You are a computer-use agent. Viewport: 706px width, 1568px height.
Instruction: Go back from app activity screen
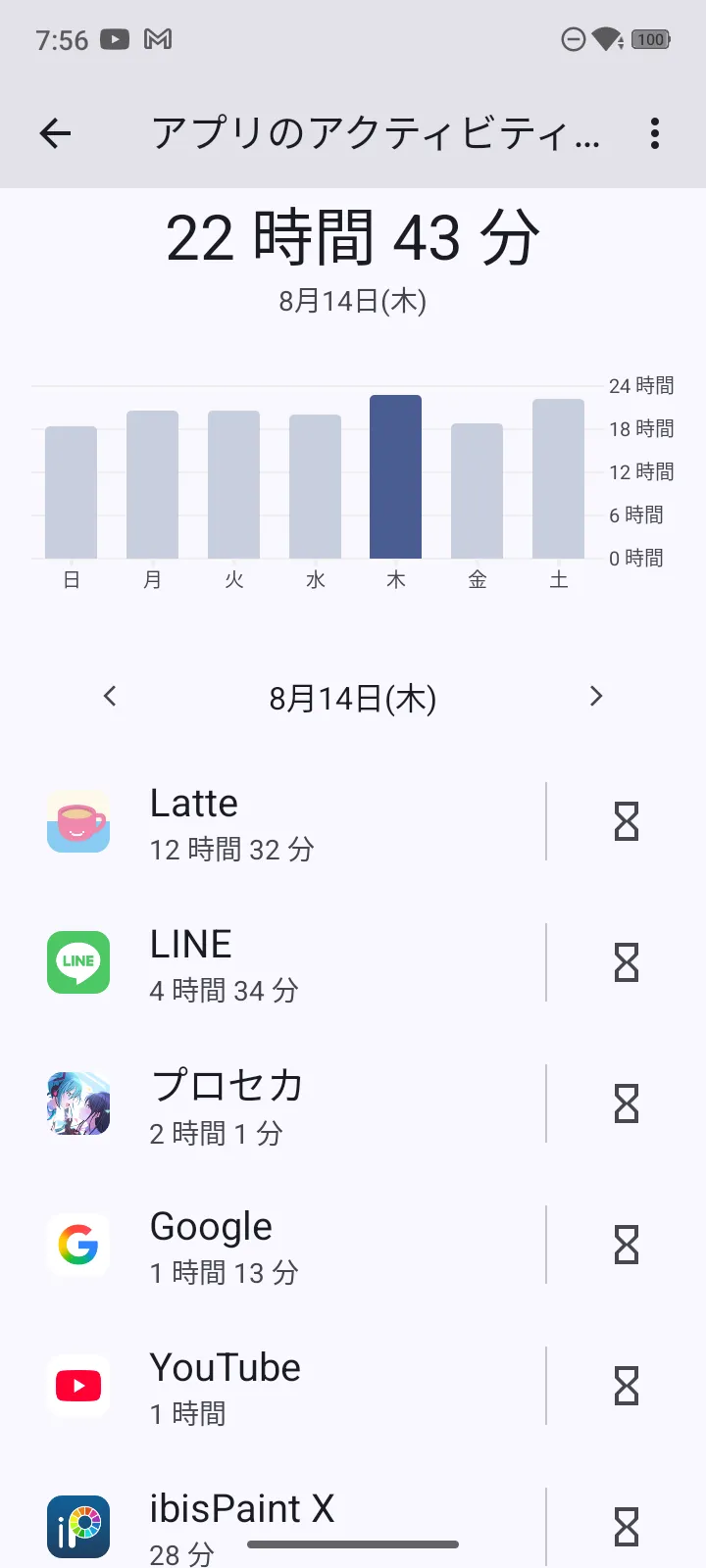coord(56,133)
